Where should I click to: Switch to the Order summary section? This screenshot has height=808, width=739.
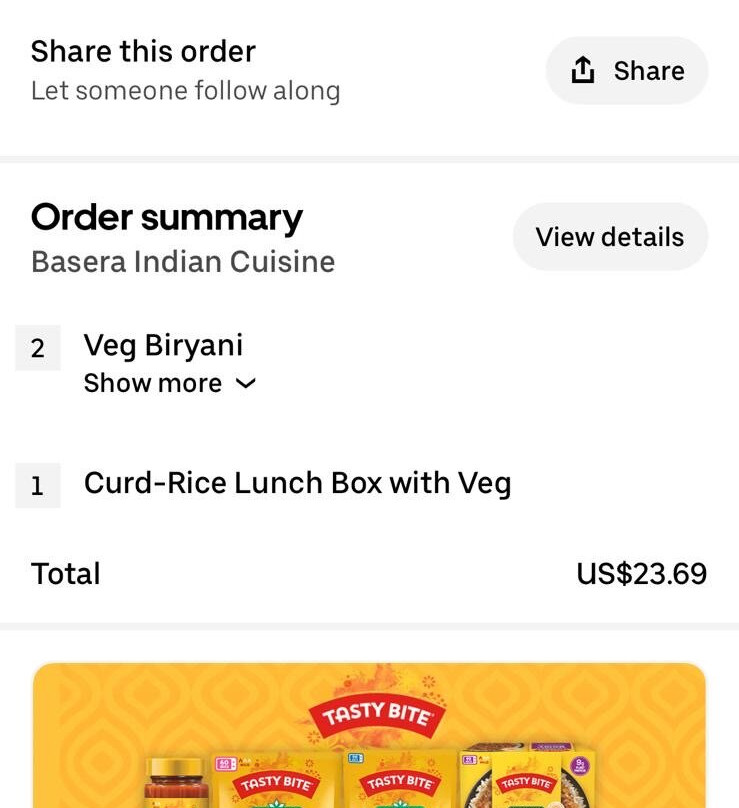coord(167,217)
